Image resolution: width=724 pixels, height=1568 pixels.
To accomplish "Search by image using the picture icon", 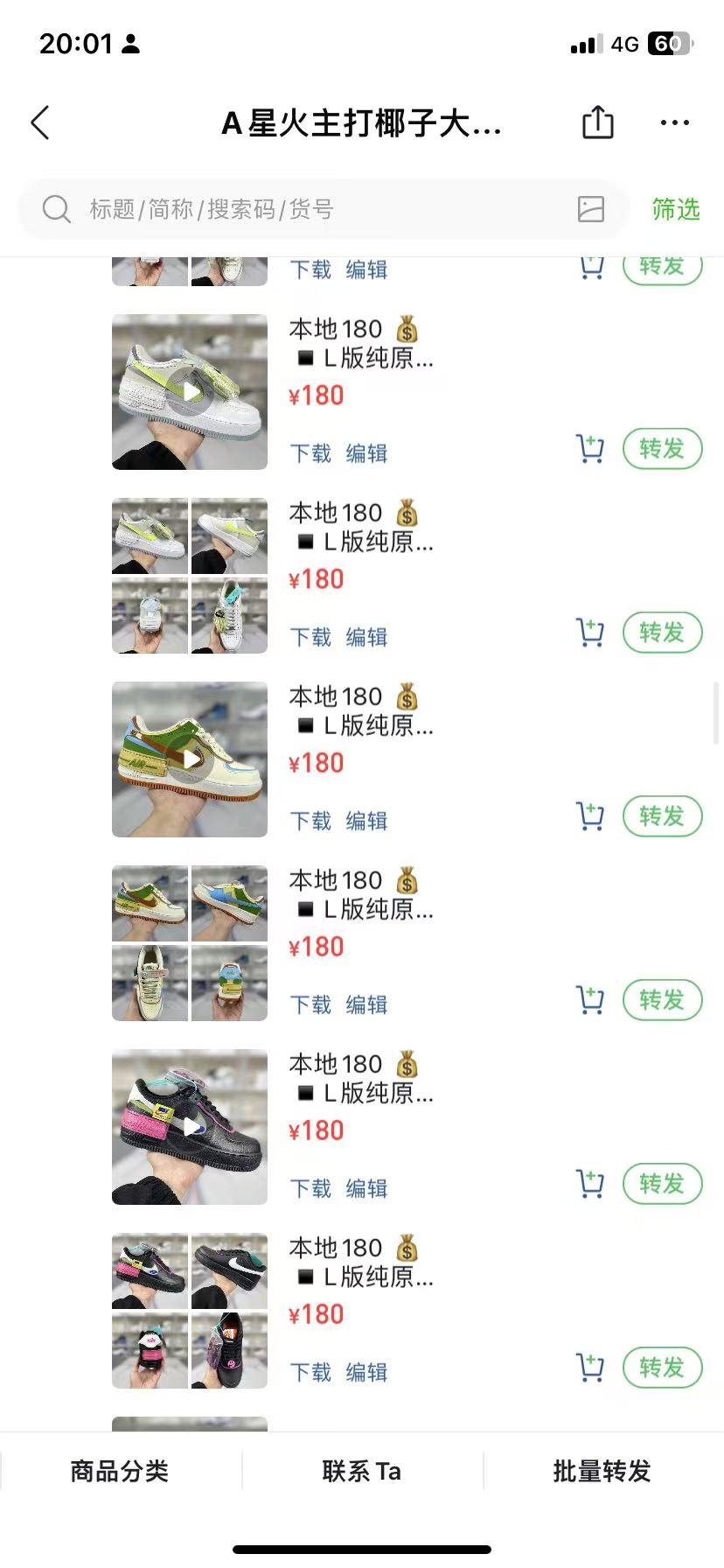I will 591,209.
